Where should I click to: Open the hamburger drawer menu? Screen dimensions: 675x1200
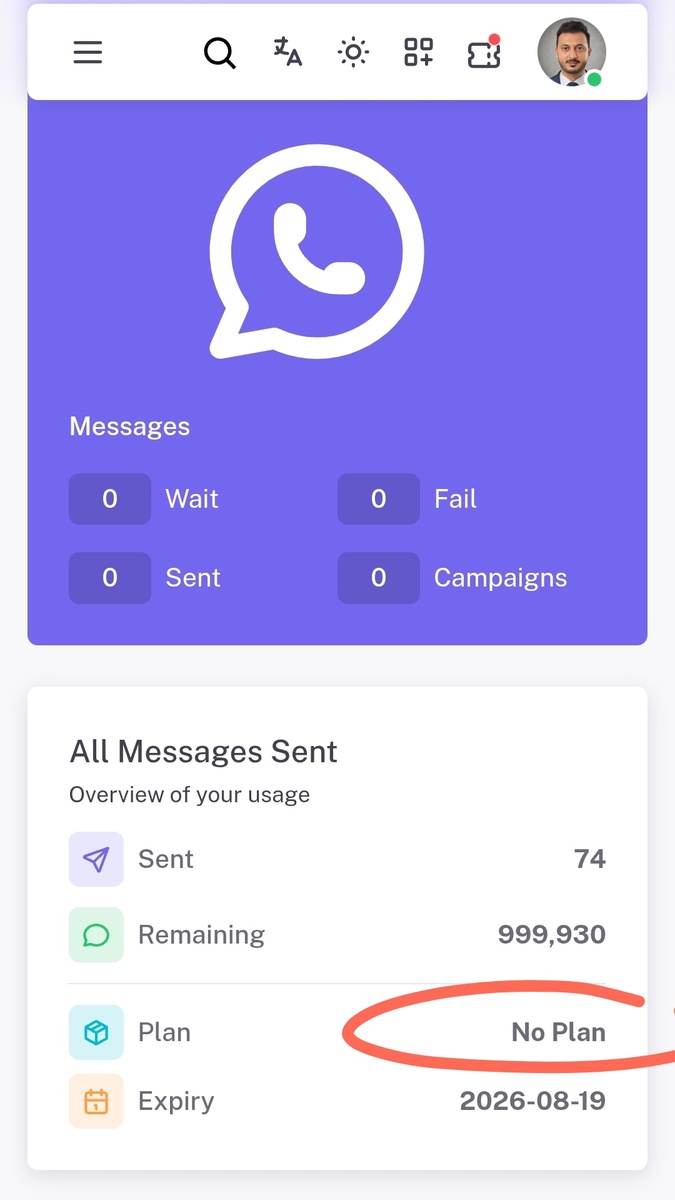88,52
